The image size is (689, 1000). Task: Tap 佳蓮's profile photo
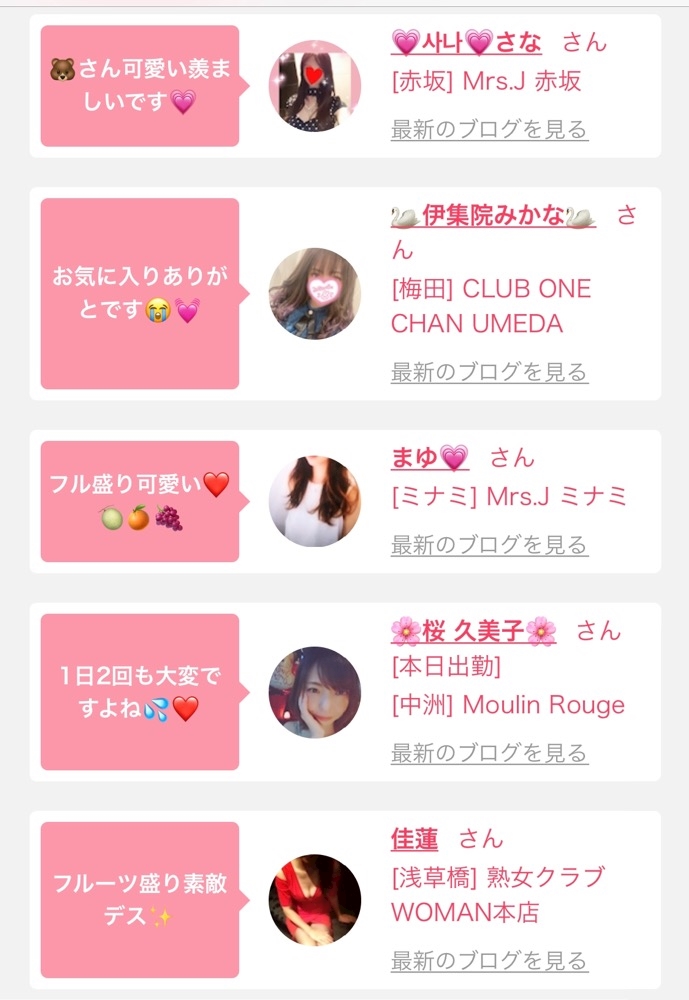point(315,900)
